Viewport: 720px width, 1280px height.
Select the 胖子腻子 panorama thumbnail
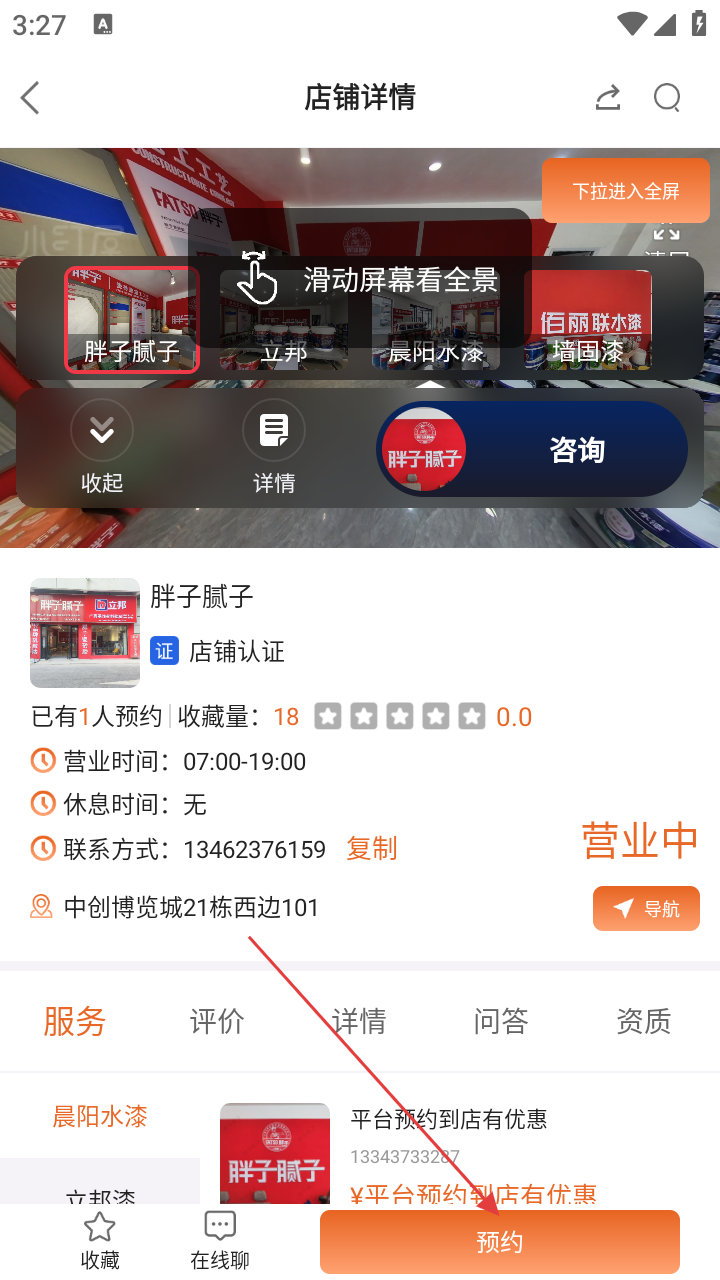tap(132, 320)
